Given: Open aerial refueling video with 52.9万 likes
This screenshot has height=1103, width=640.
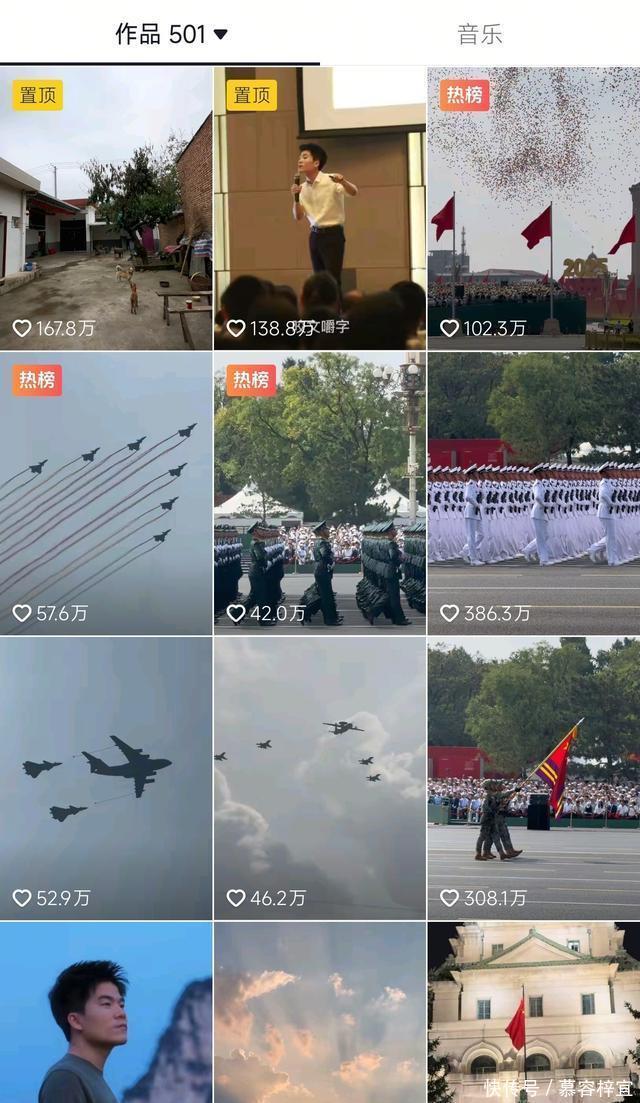Looking at the screenshot, I should coord(106,778).
